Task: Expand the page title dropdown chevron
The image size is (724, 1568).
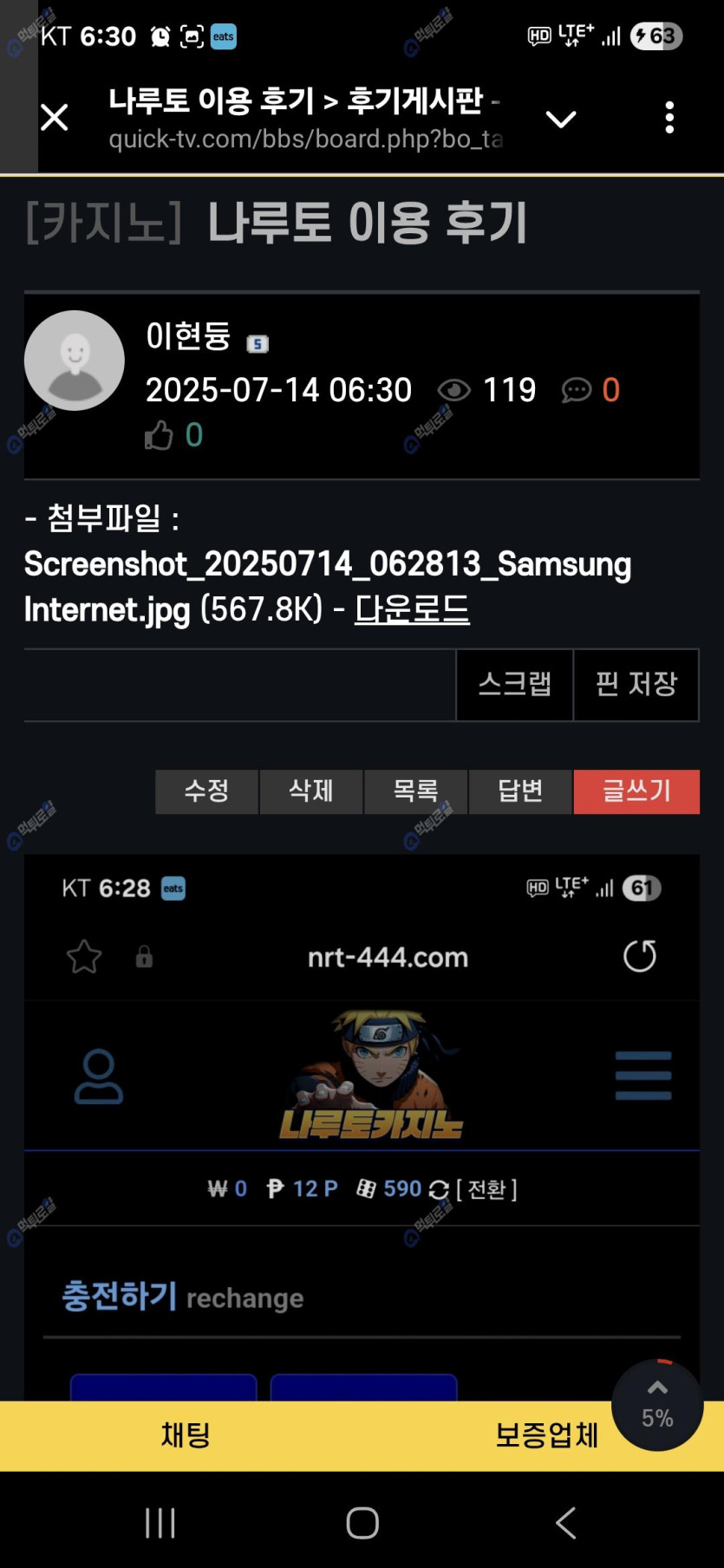Action: tap(561, 119)
